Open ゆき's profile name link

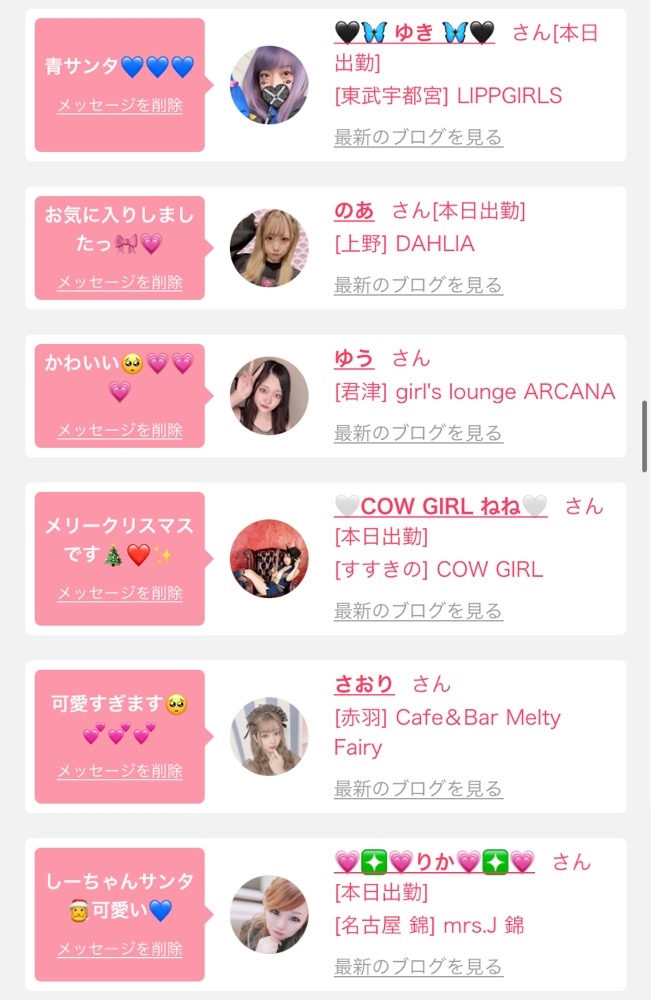(414, 33)
